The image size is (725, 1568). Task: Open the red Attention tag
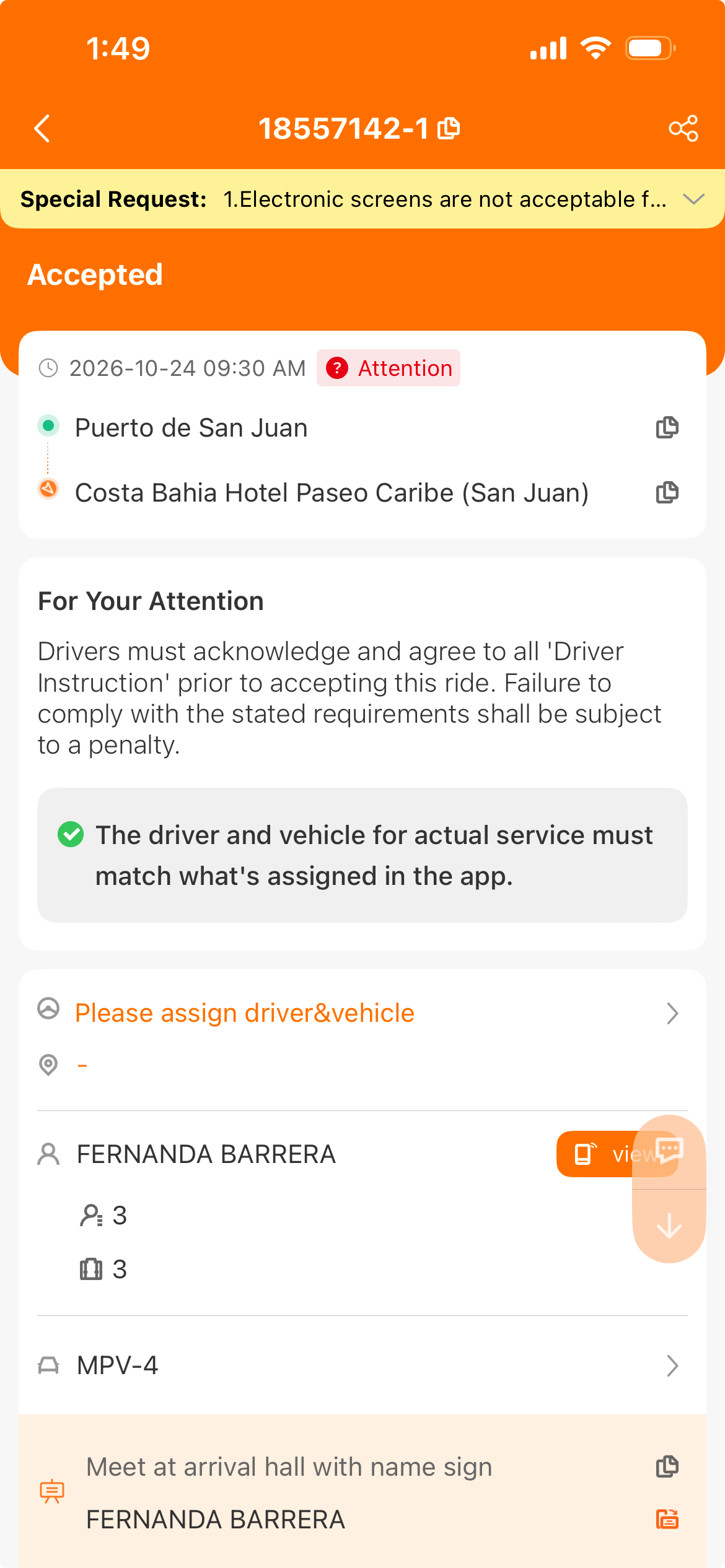[x=389, y=368]
